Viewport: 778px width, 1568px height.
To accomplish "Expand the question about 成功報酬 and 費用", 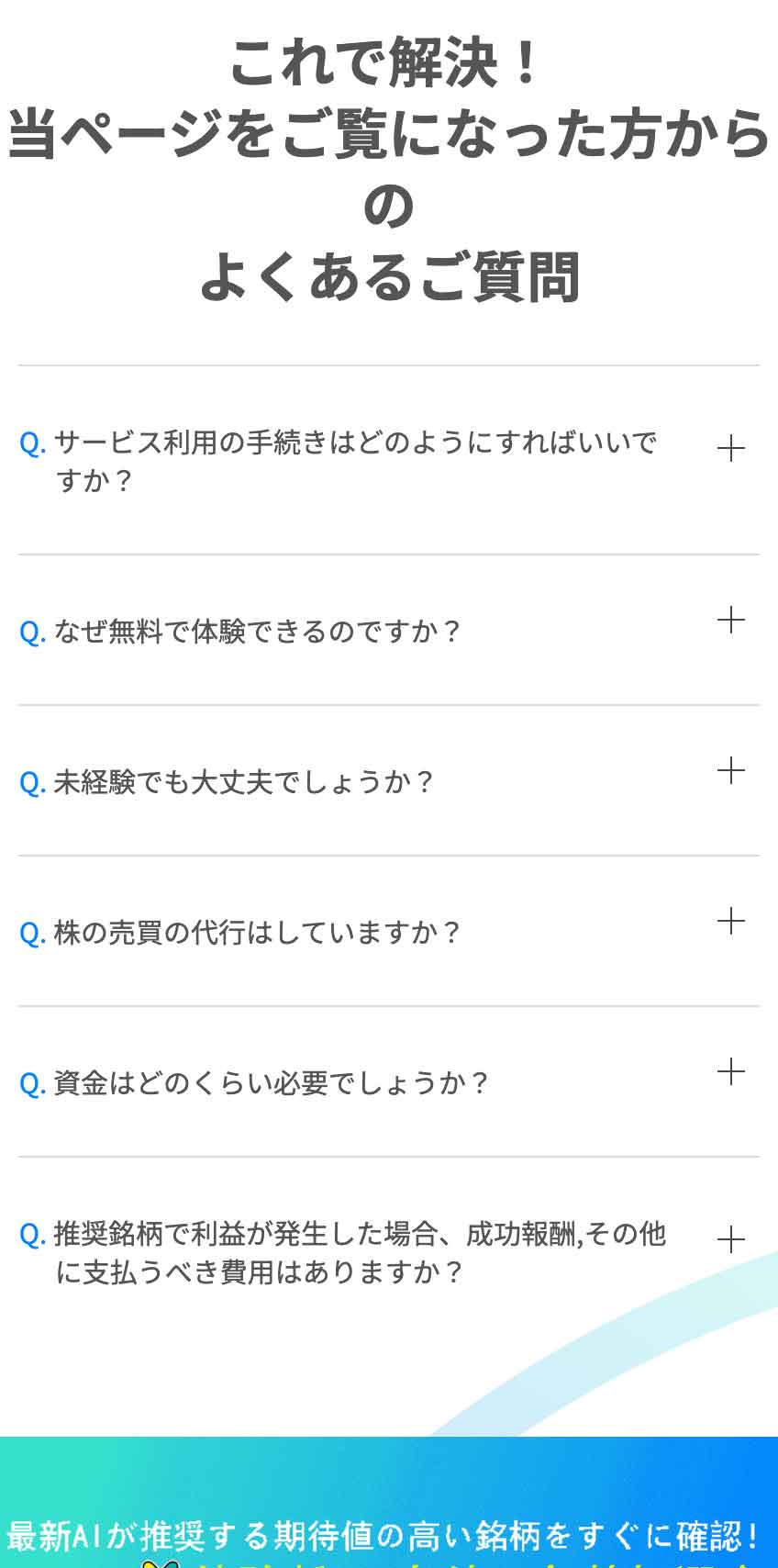I will click(730, 1241).
